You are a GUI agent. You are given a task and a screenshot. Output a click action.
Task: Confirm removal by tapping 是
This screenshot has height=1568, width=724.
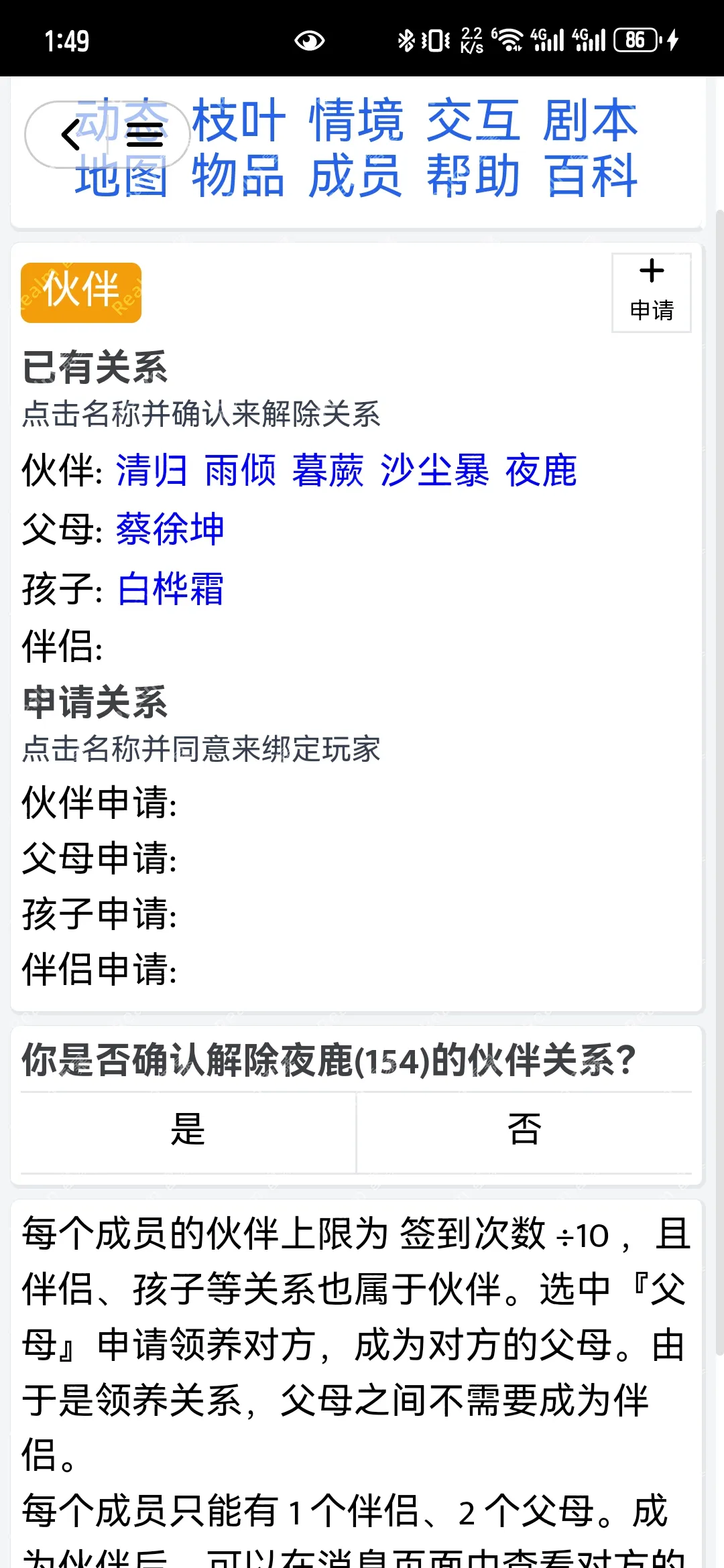tap(188, 1132)
